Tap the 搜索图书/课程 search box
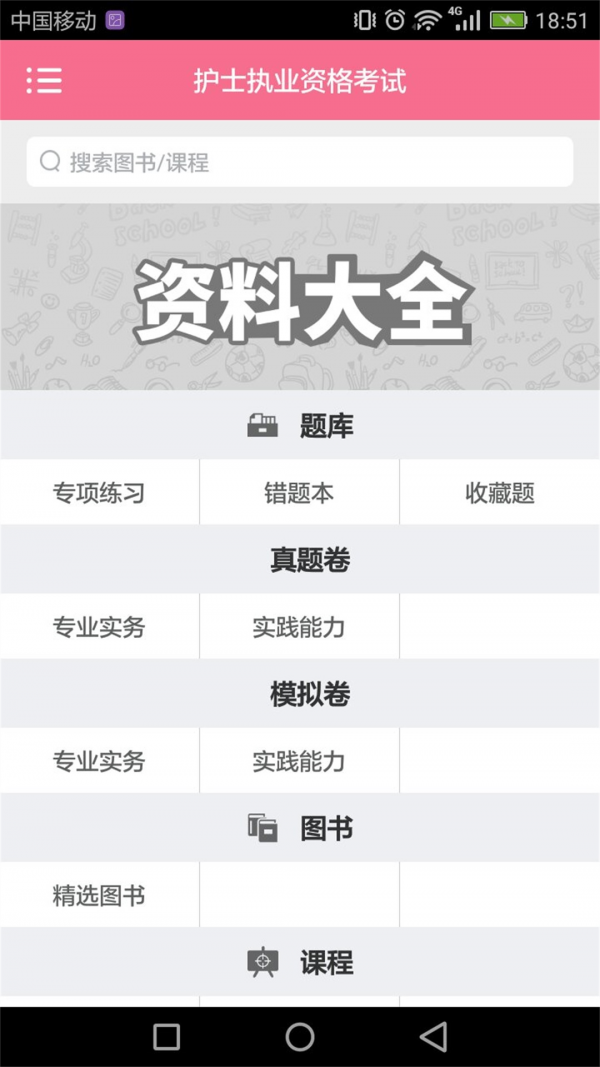 (x=300, y=162)
